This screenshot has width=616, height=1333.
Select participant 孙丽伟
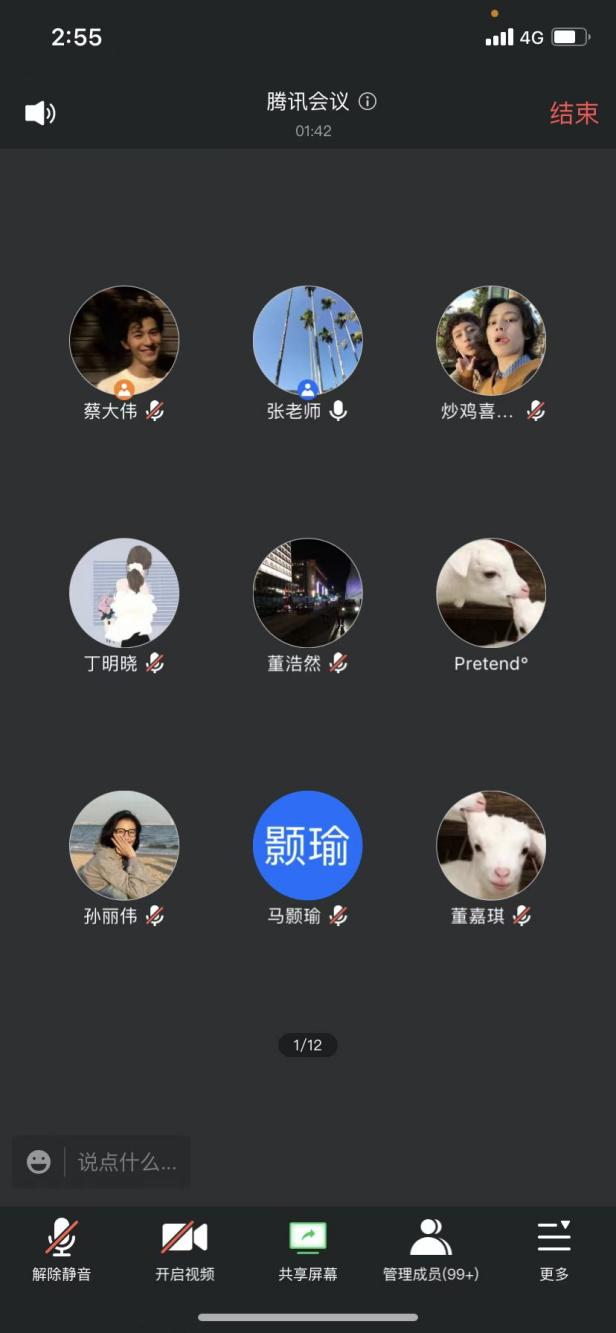[x=124, y=846]
